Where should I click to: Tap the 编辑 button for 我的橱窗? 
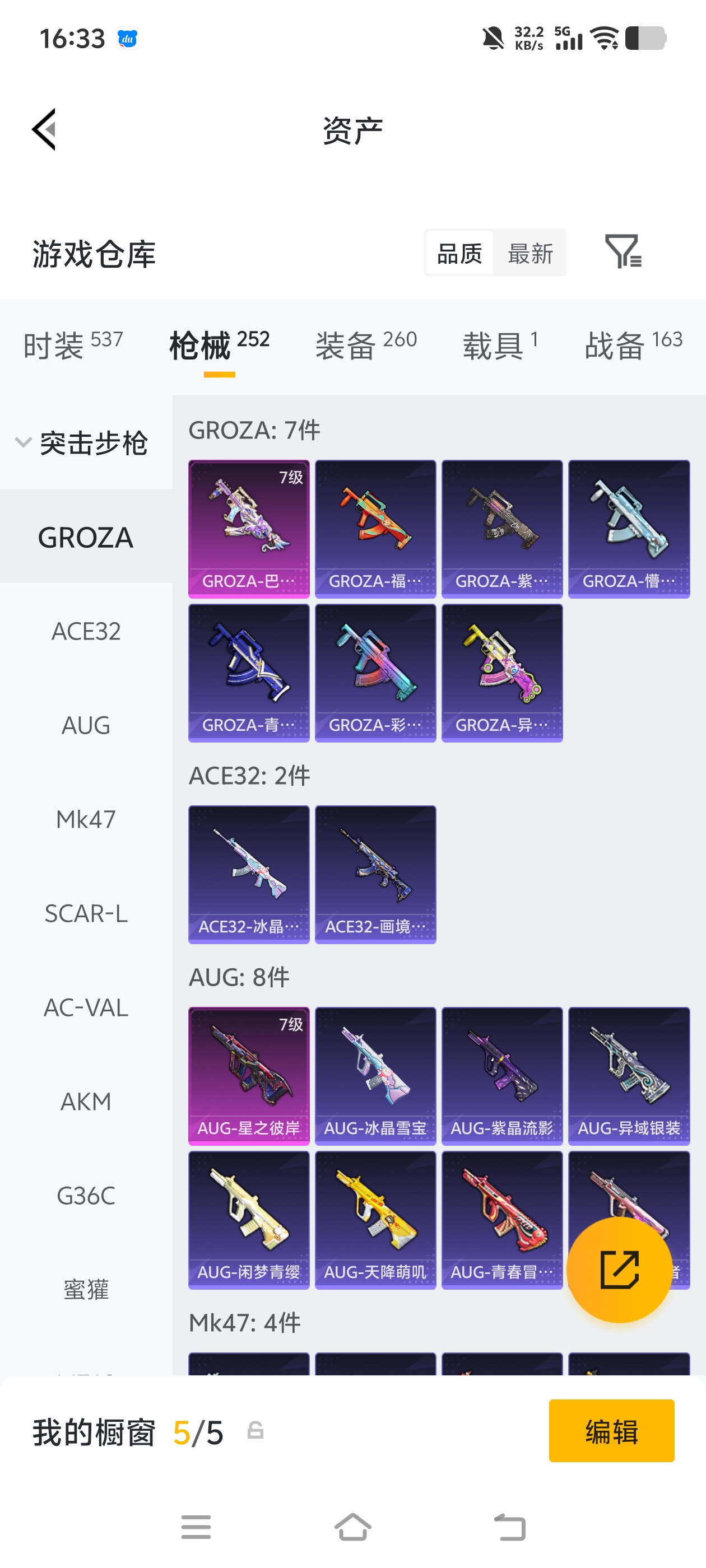611,1430
